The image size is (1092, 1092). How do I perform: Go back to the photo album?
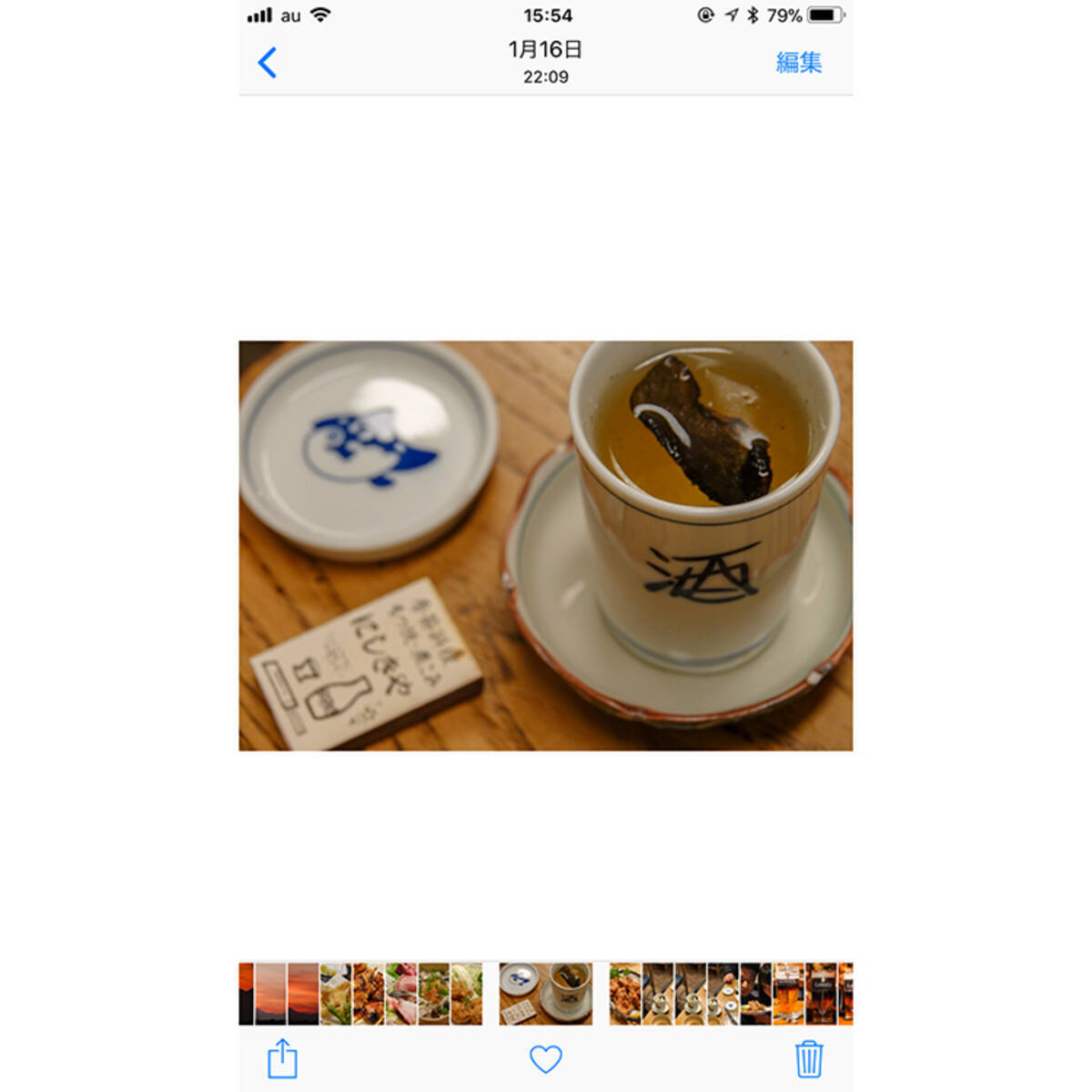(x=268, y=63)
